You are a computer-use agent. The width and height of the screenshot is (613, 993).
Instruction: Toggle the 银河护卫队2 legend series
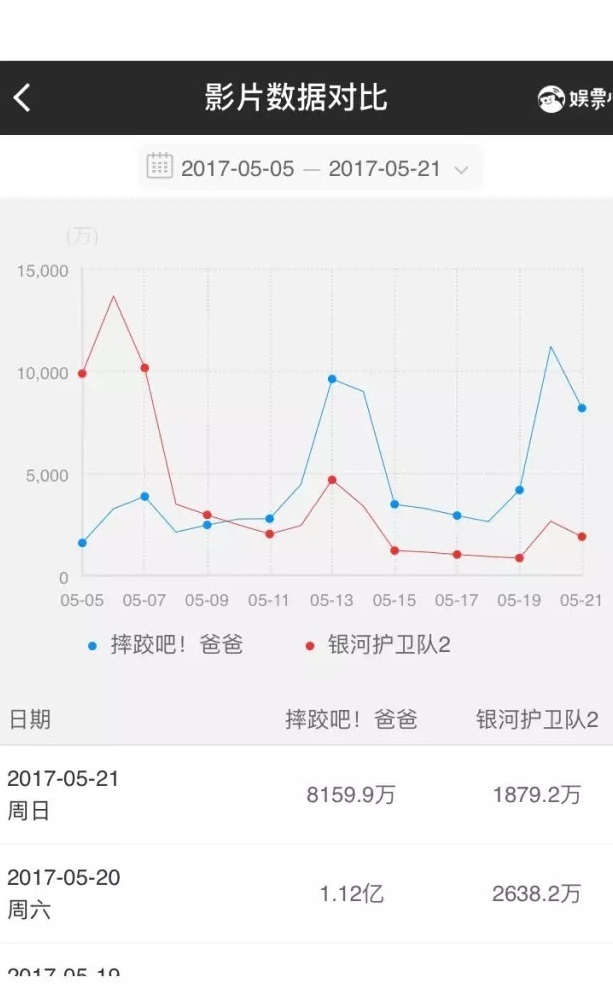[x=378, y=645]
